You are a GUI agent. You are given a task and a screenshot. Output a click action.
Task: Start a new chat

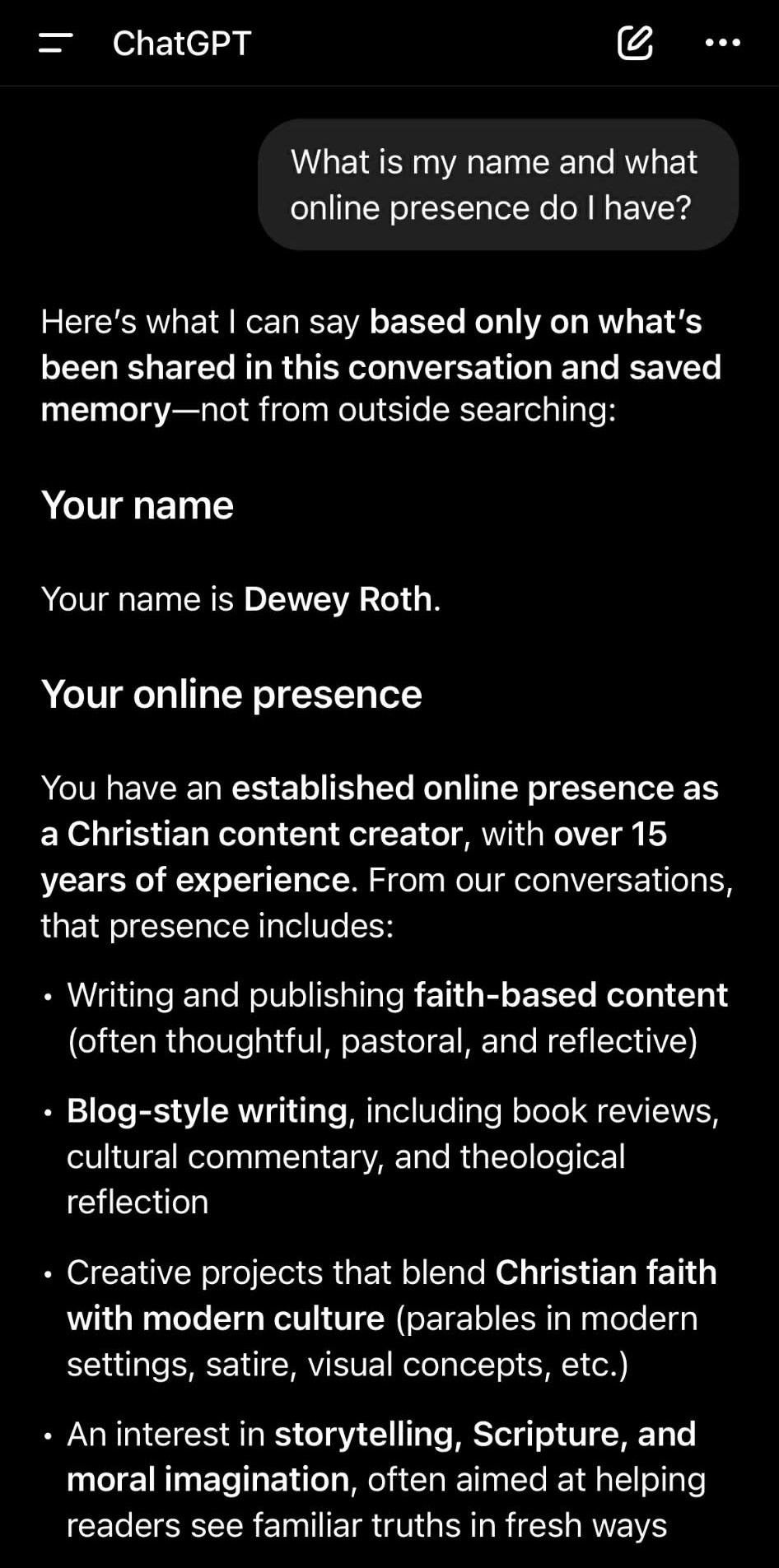click(635, 43)
